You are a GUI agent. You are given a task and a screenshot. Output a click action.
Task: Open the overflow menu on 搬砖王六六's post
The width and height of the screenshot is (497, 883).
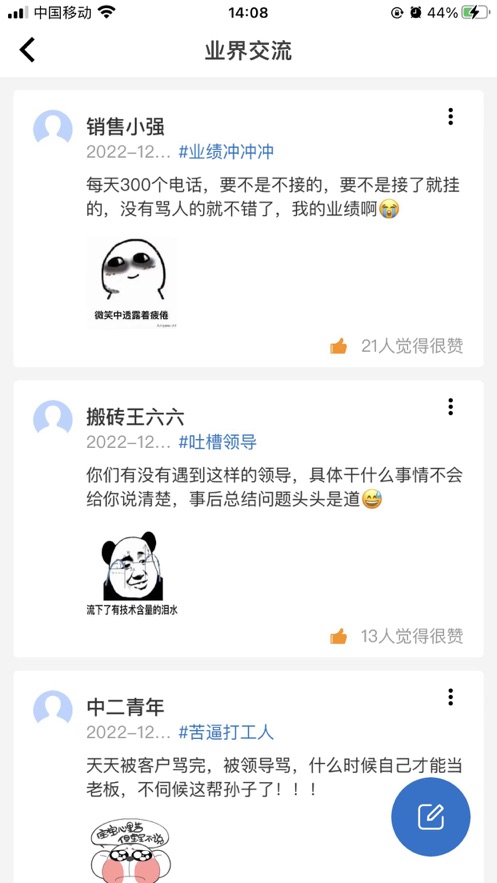pos(450,407)
